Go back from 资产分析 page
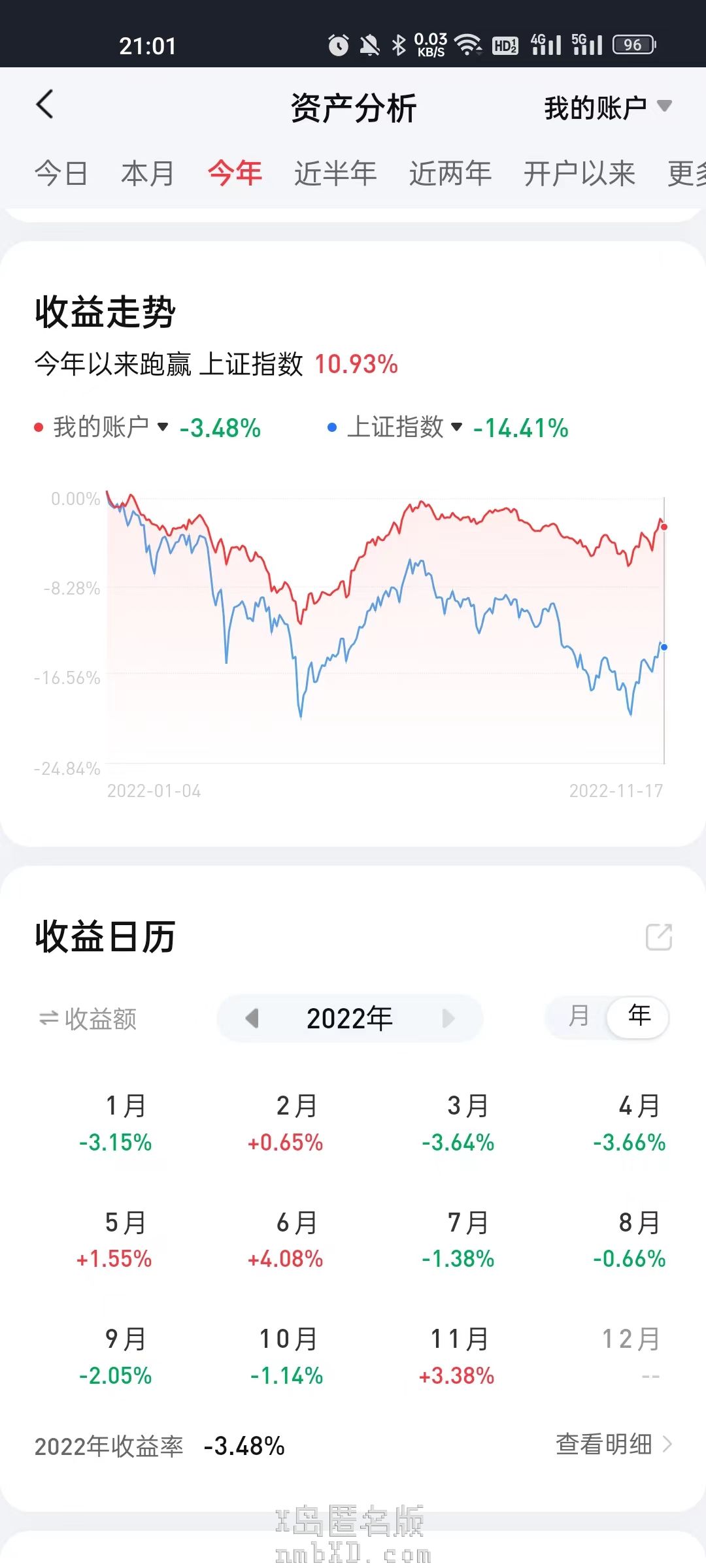This screenshot has height=1568, width=706. [44, 105]
